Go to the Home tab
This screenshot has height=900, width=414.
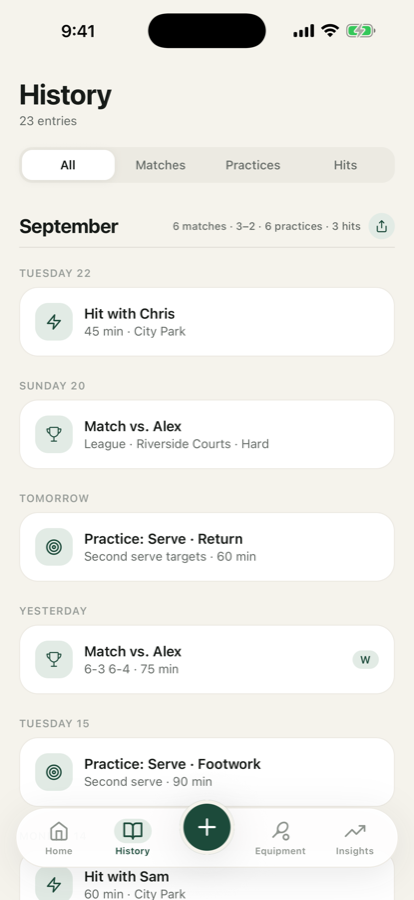click(x=59, y=839)
